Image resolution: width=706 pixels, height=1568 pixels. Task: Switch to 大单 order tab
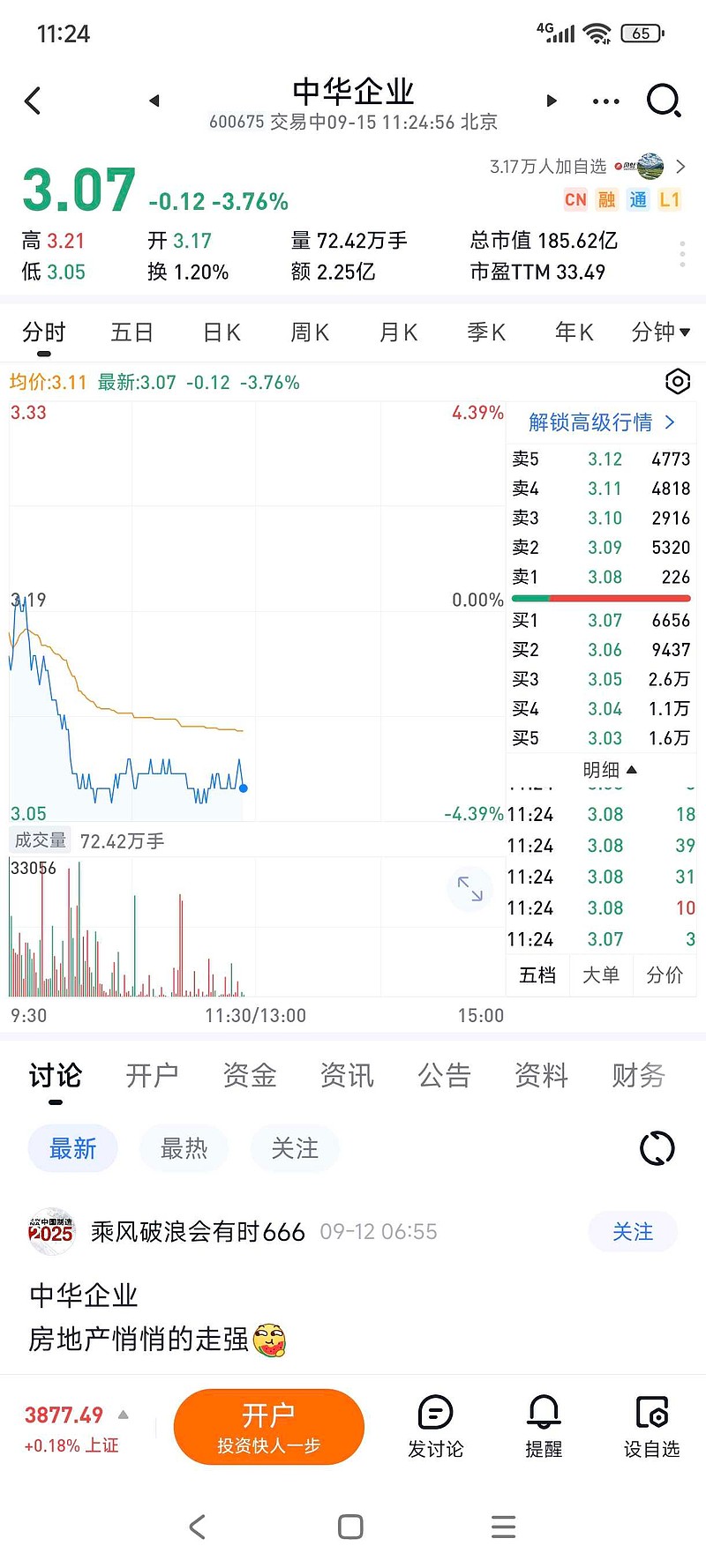tap(601, 974)
